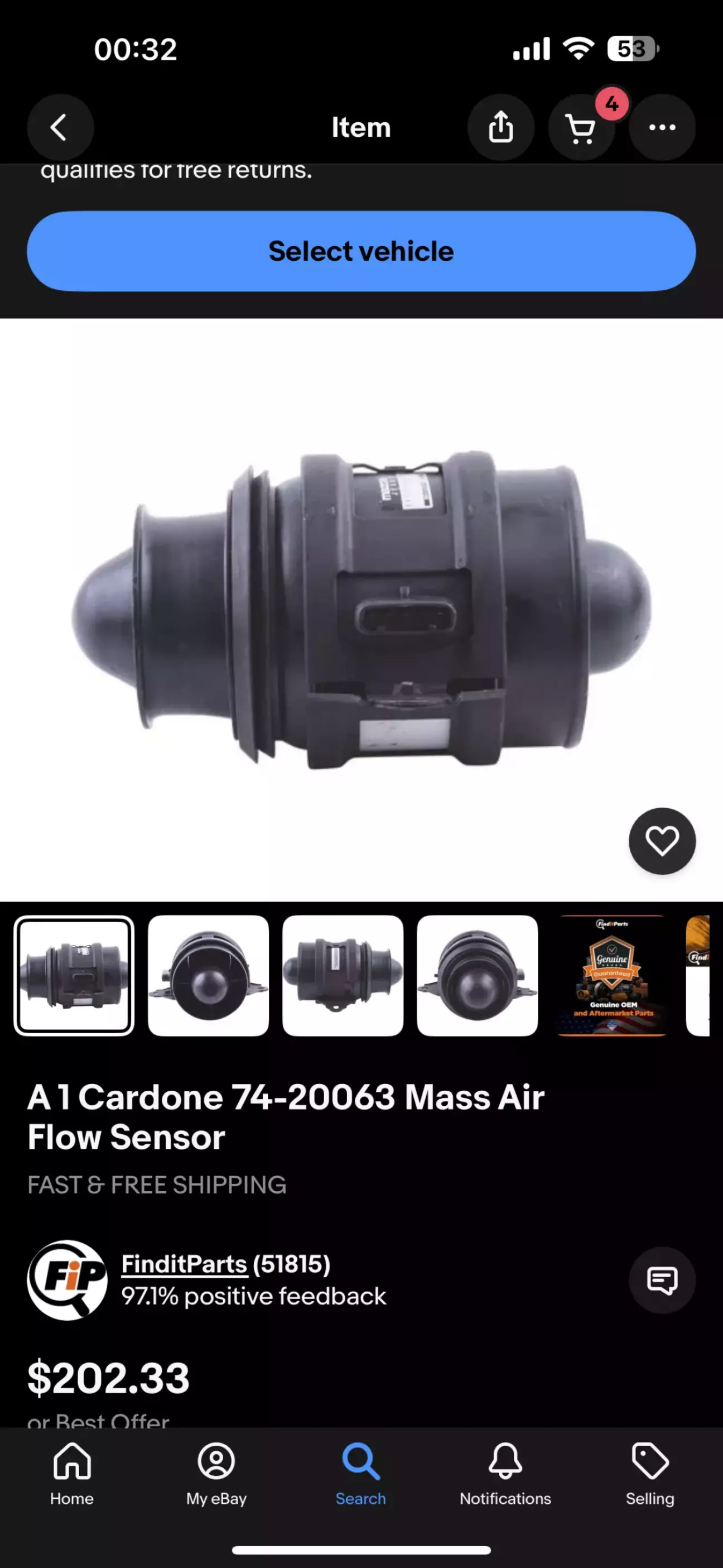Open the three-dot overflow menu

(x=662, y=127)
